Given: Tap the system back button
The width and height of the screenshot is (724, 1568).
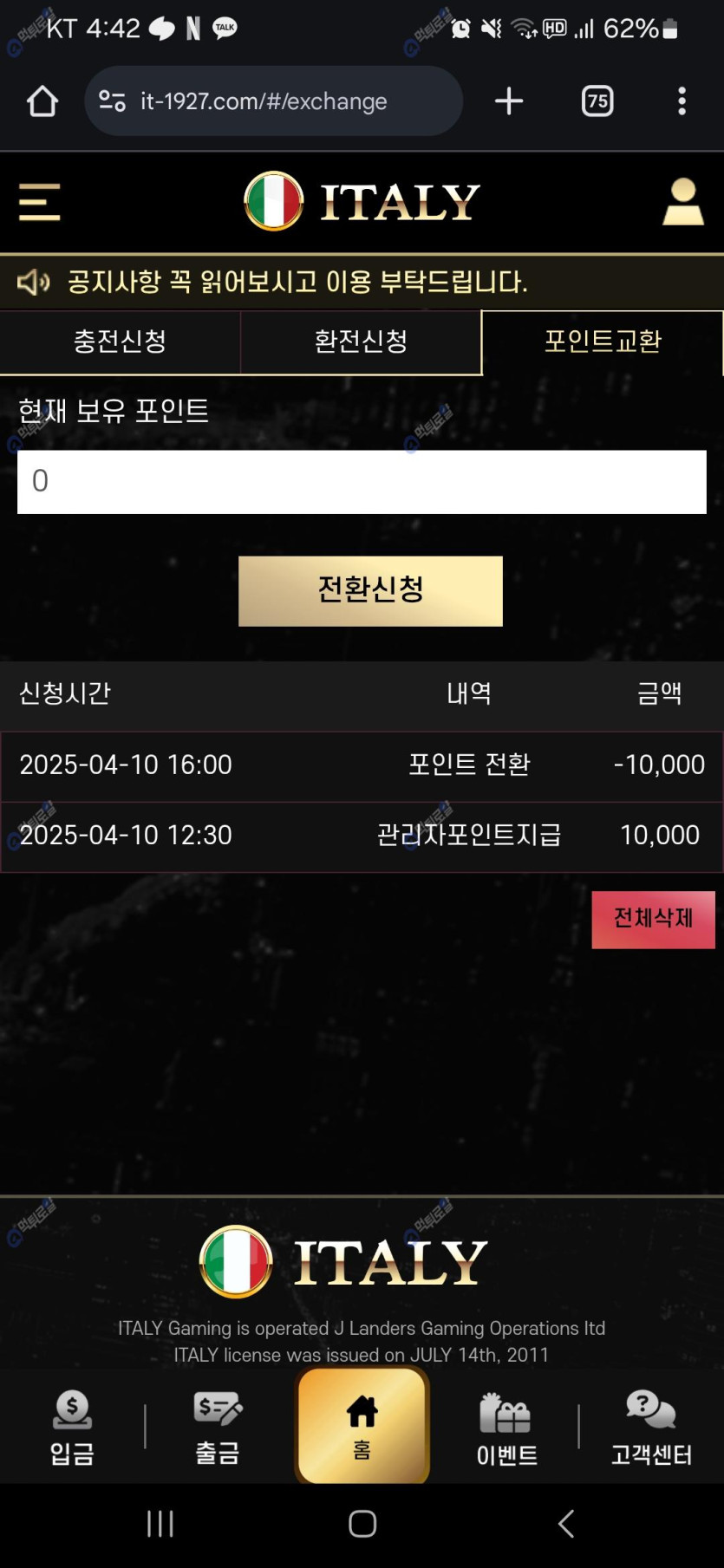Looking at the screenshot, I should [x=566, y=1524].
